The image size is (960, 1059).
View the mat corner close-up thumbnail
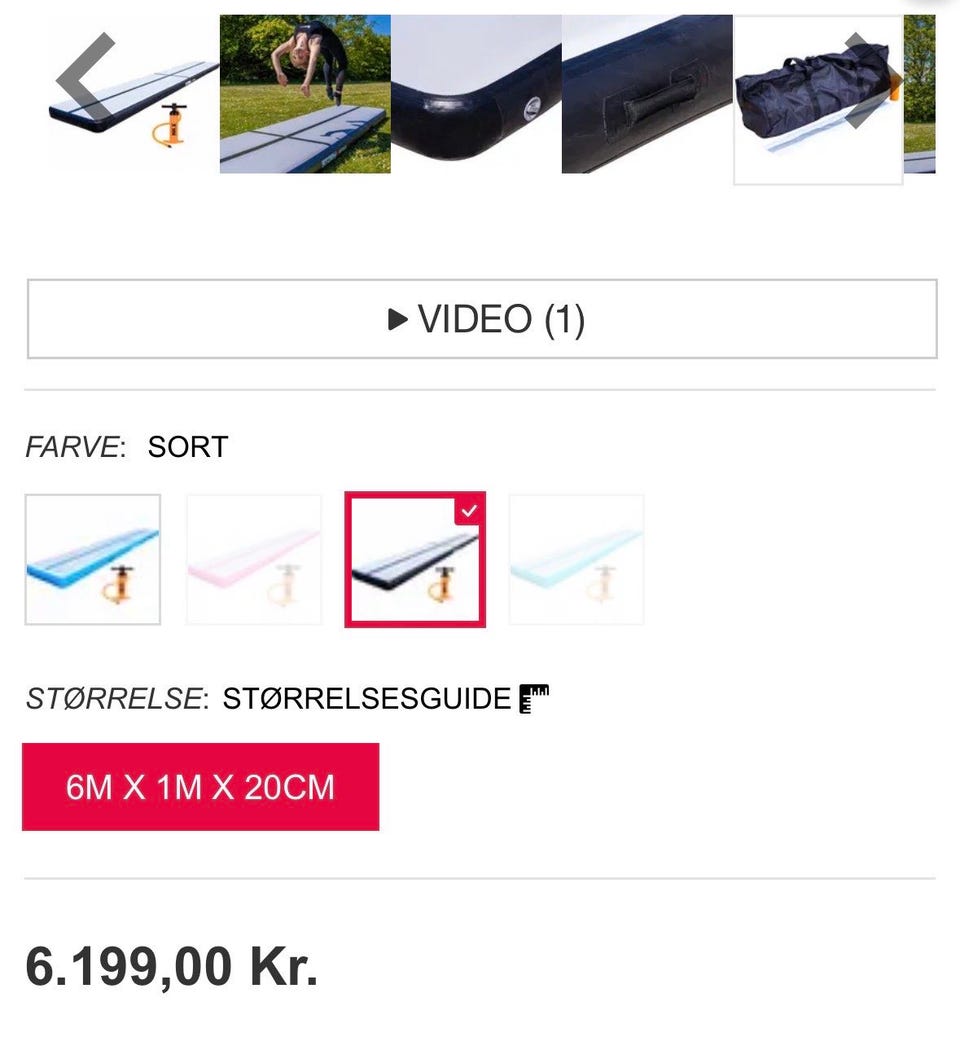(x=477, y=90)
